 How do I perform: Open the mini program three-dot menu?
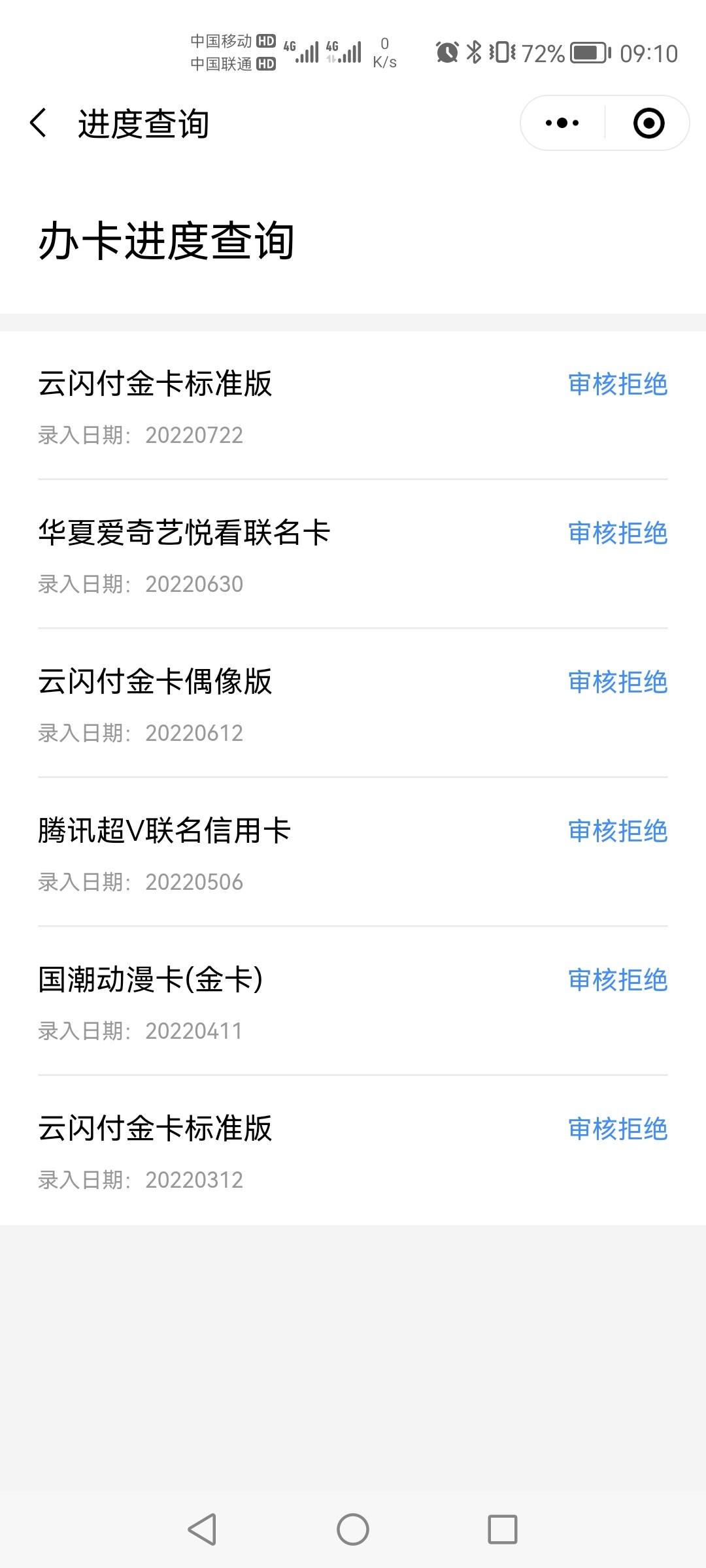(562, 123)
